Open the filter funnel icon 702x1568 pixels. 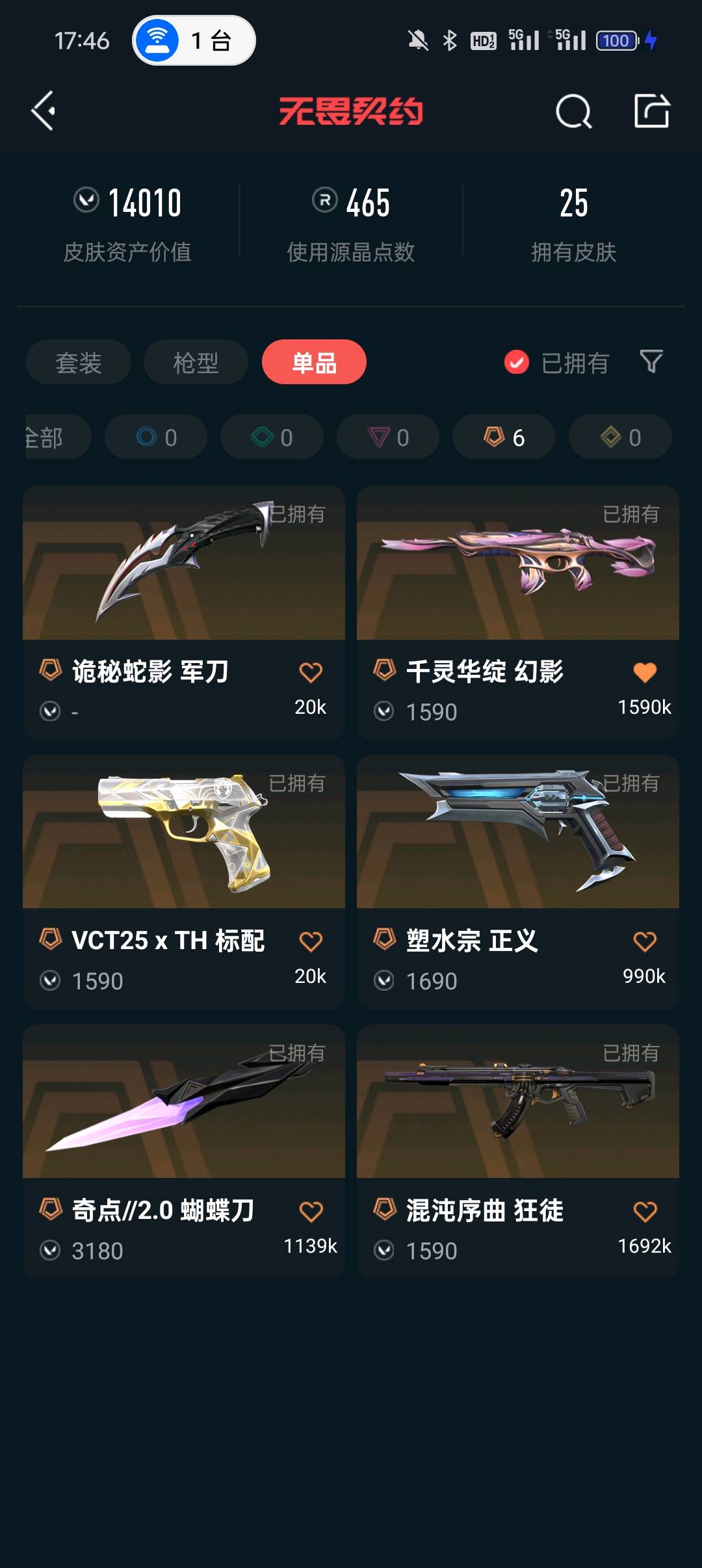(x=651, y=361)
